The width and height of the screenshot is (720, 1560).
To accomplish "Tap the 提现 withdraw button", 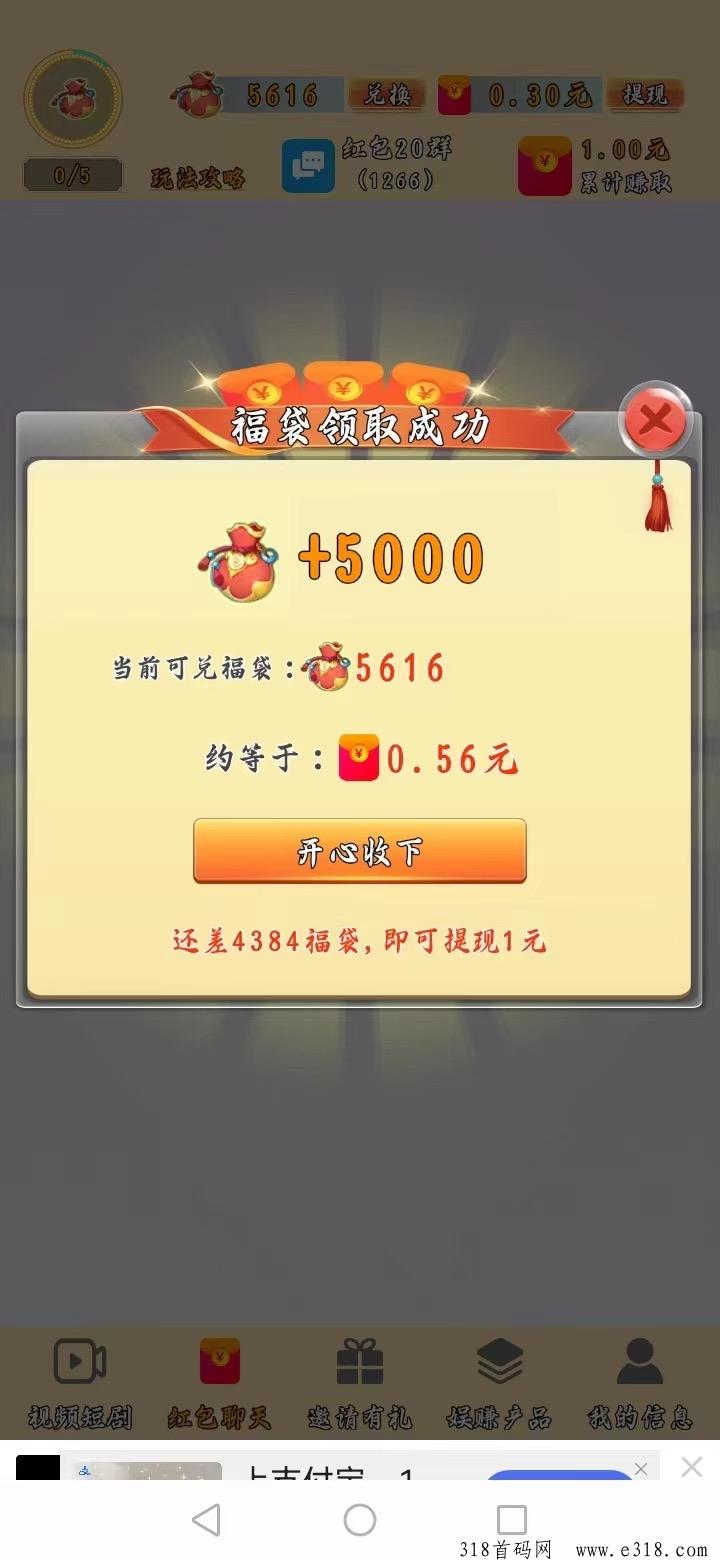I will click(645, 95).
